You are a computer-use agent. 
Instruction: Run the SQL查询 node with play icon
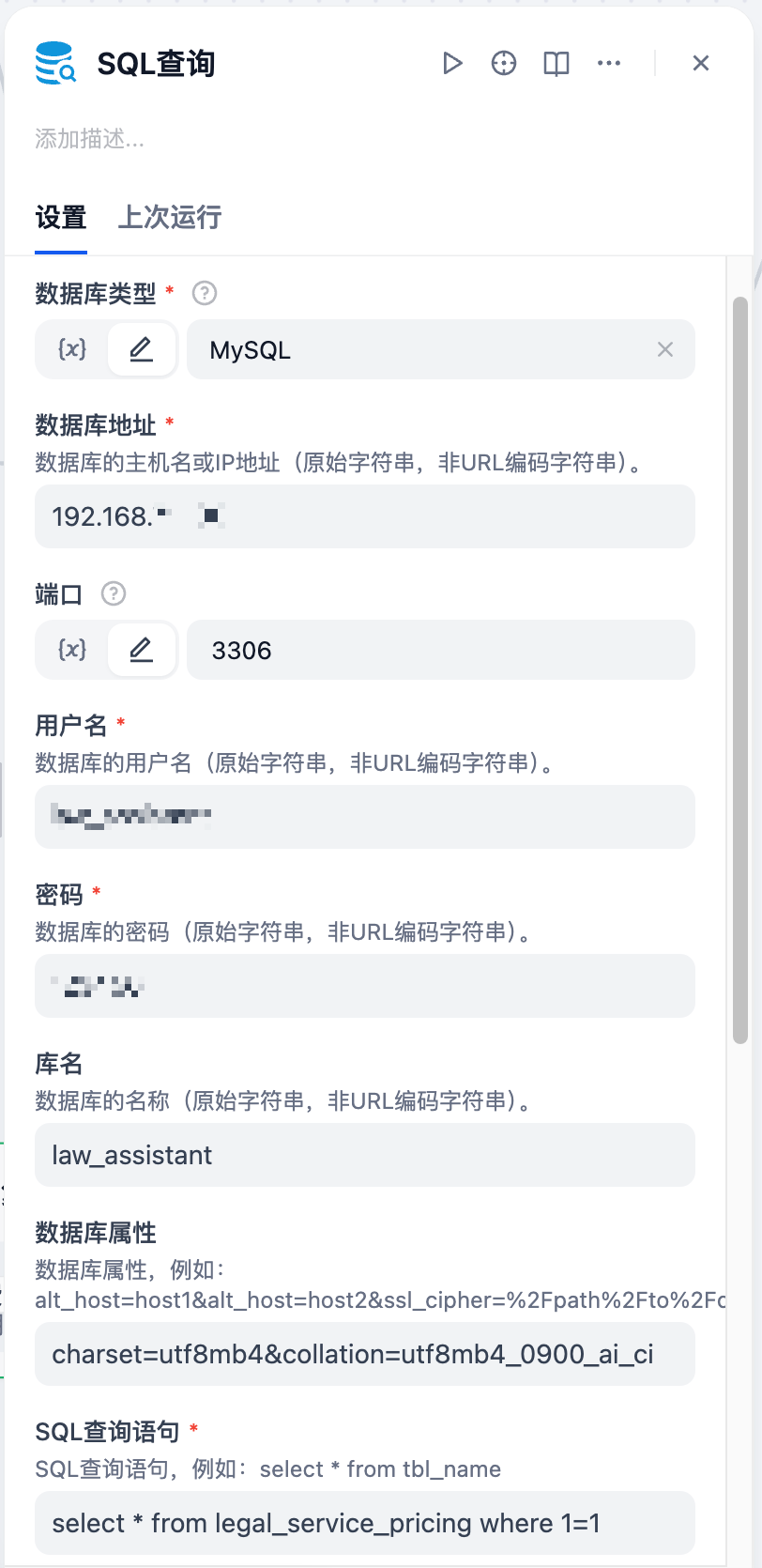coord(452,63)
